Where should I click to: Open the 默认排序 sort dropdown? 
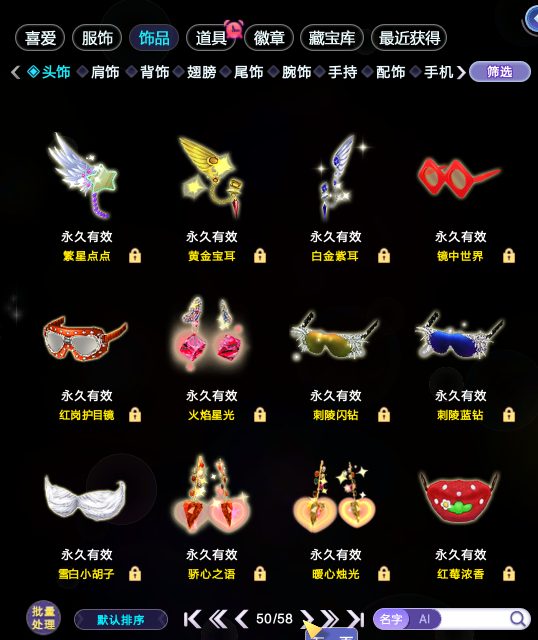coord(121,620)
